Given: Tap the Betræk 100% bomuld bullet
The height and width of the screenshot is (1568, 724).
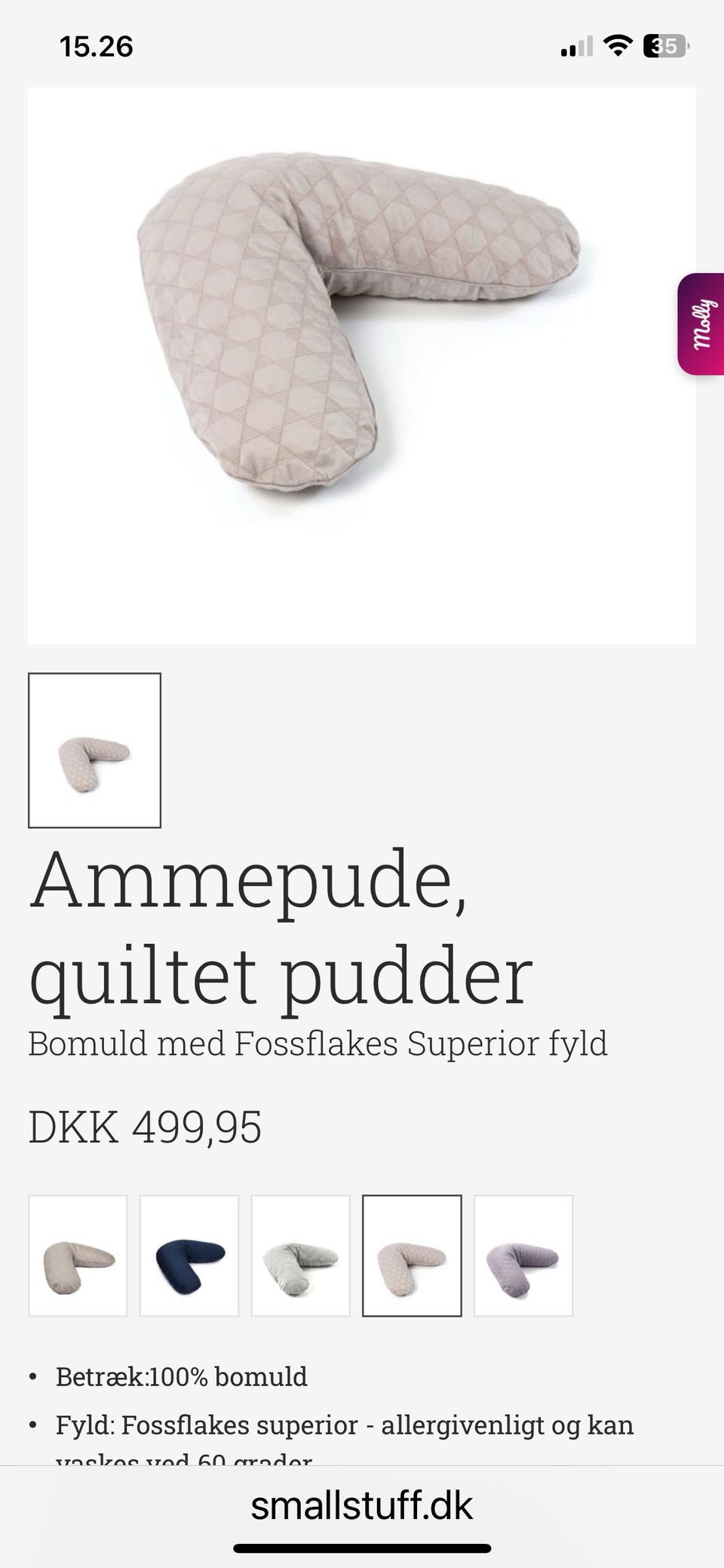Looking at the screenshot, I should tap(181, 1376).
